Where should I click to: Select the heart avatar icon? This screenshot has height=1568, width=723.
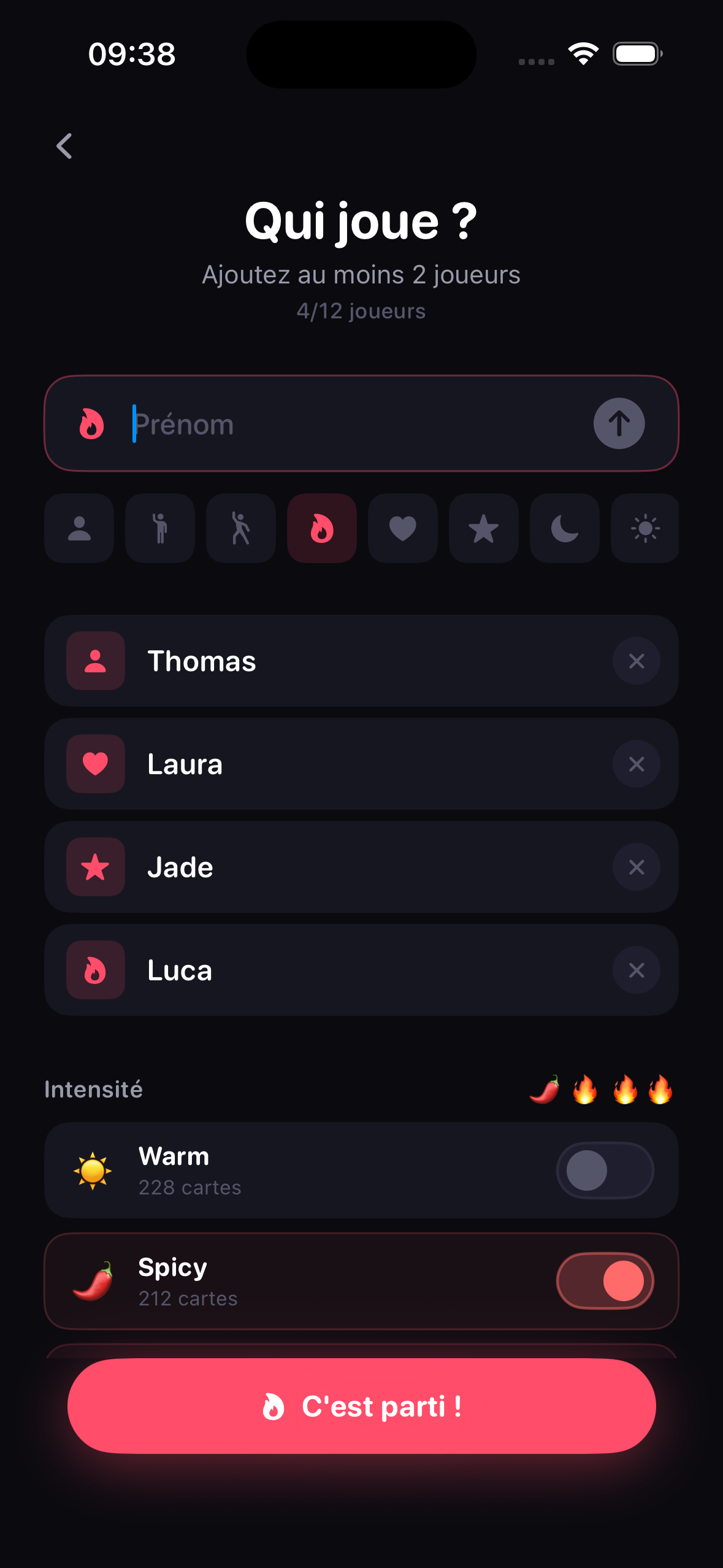(402, 528)
